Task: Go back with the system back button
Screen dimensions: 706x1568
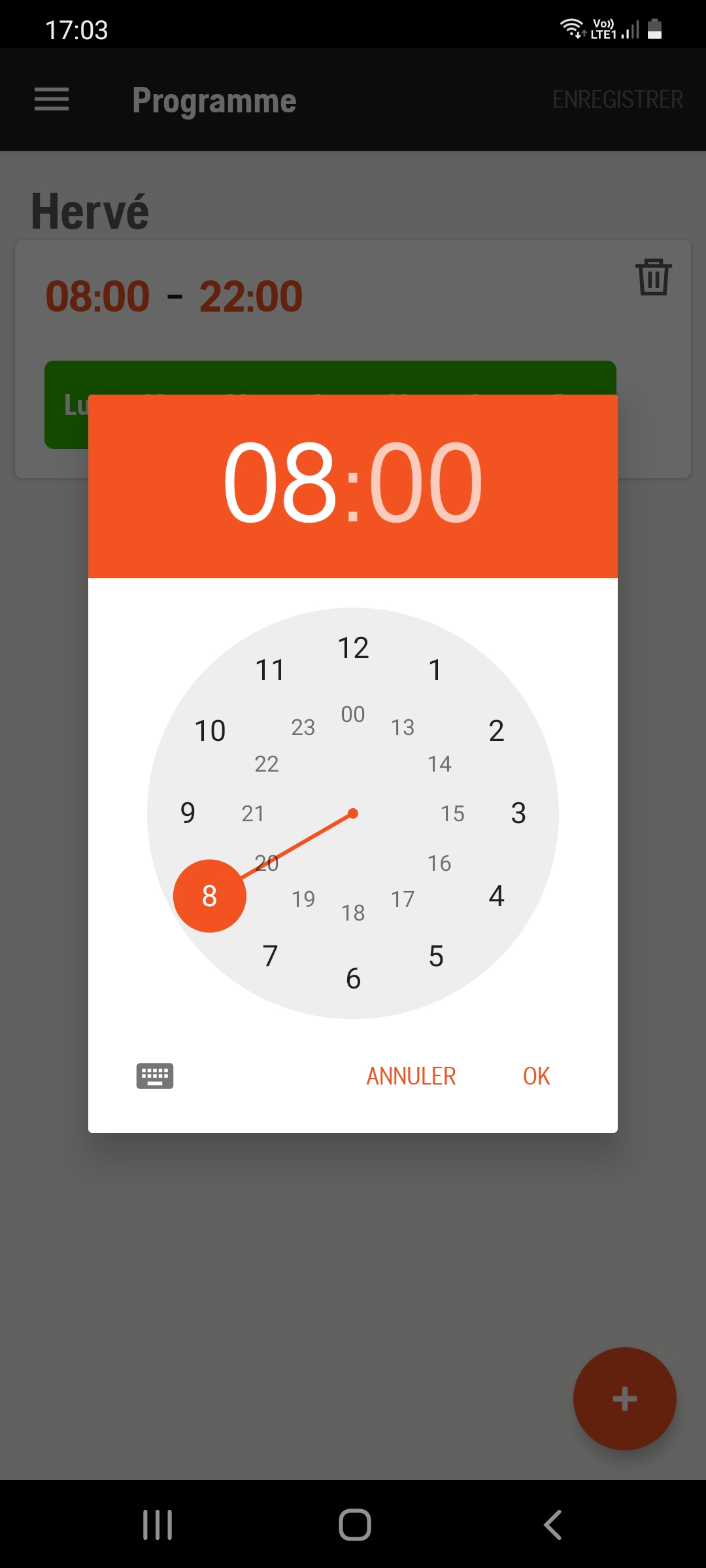Action: [552, 1525]
